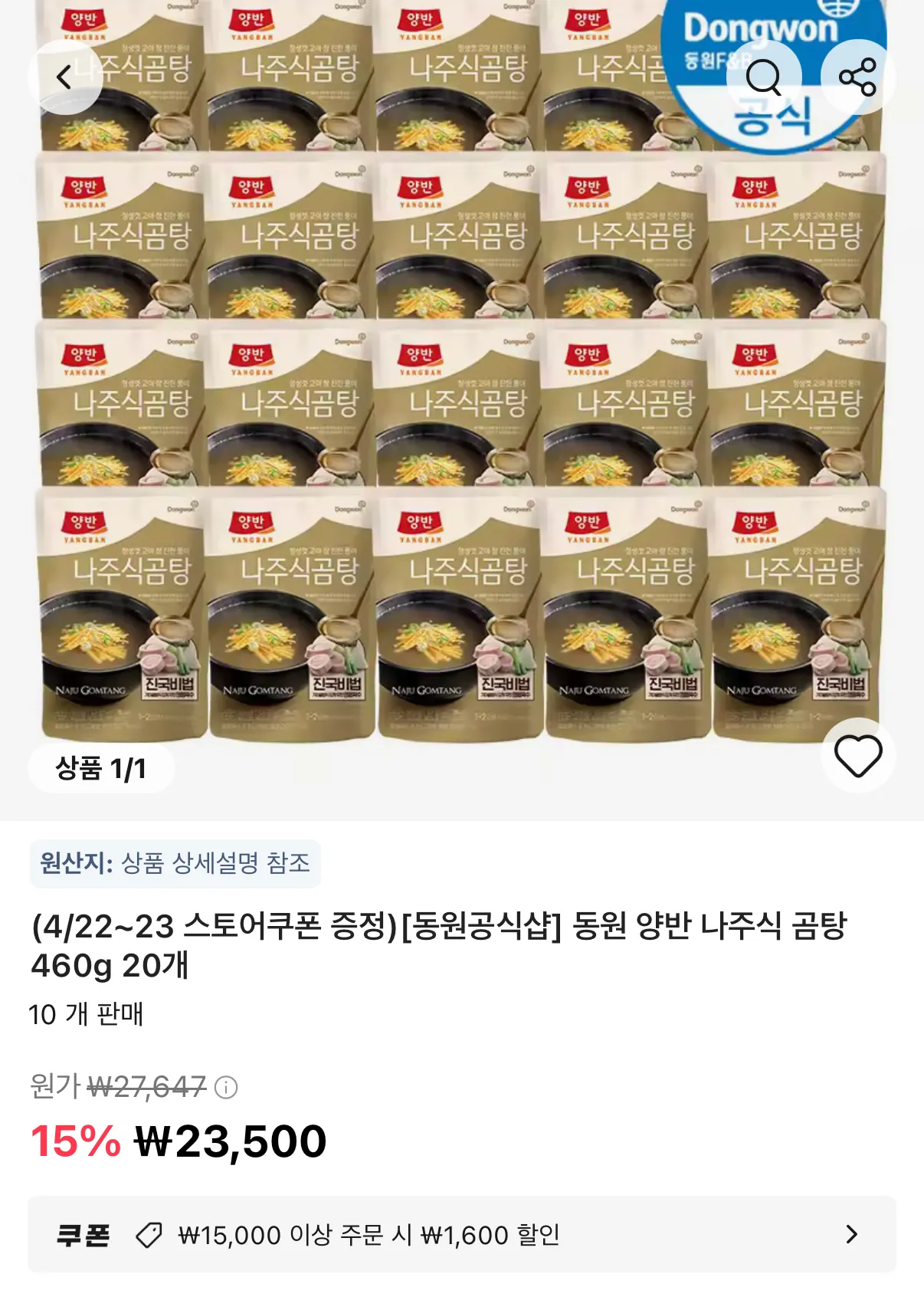Show original price info icon

tap(226, 1087)
